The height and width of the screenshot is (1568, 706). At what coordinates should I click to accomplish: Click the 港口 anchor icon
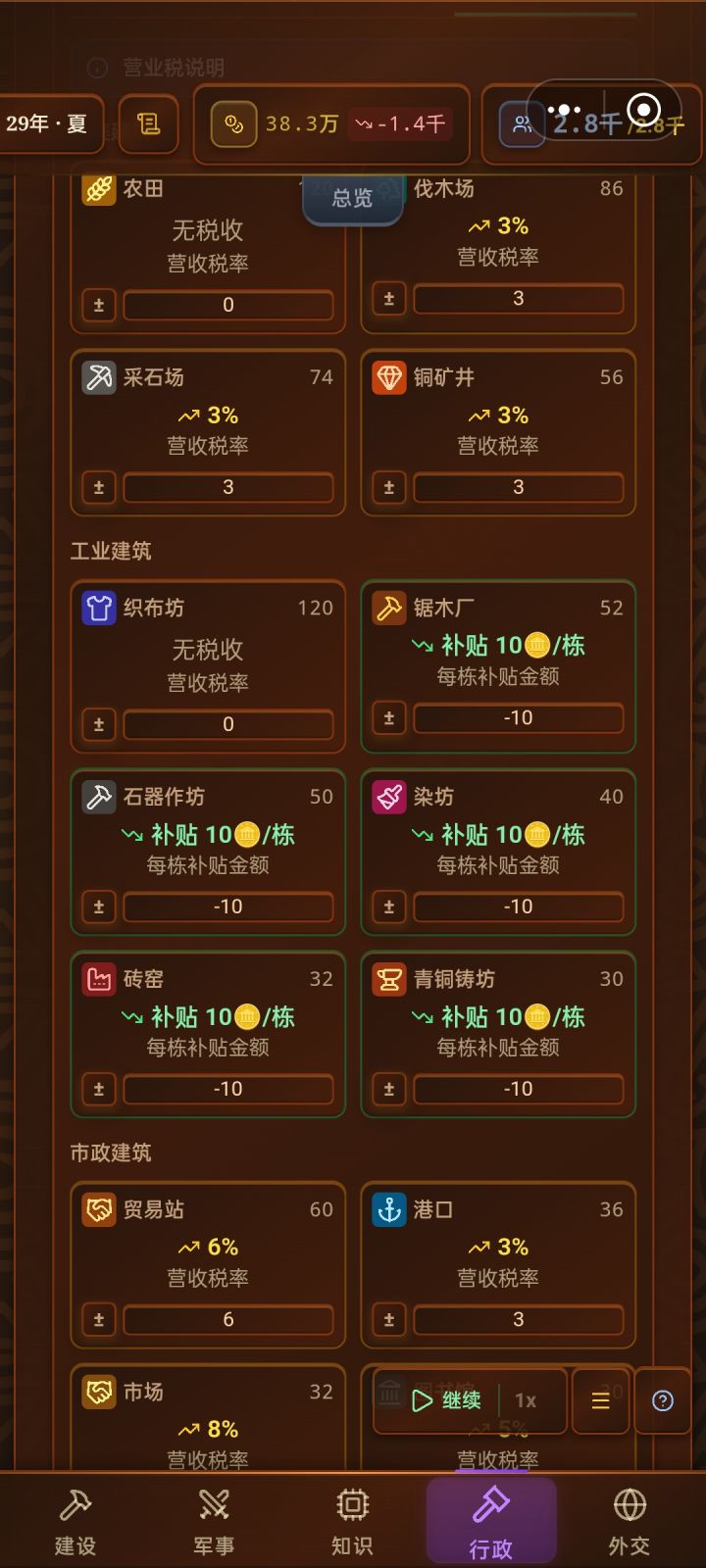click(x=388, y=1209)
